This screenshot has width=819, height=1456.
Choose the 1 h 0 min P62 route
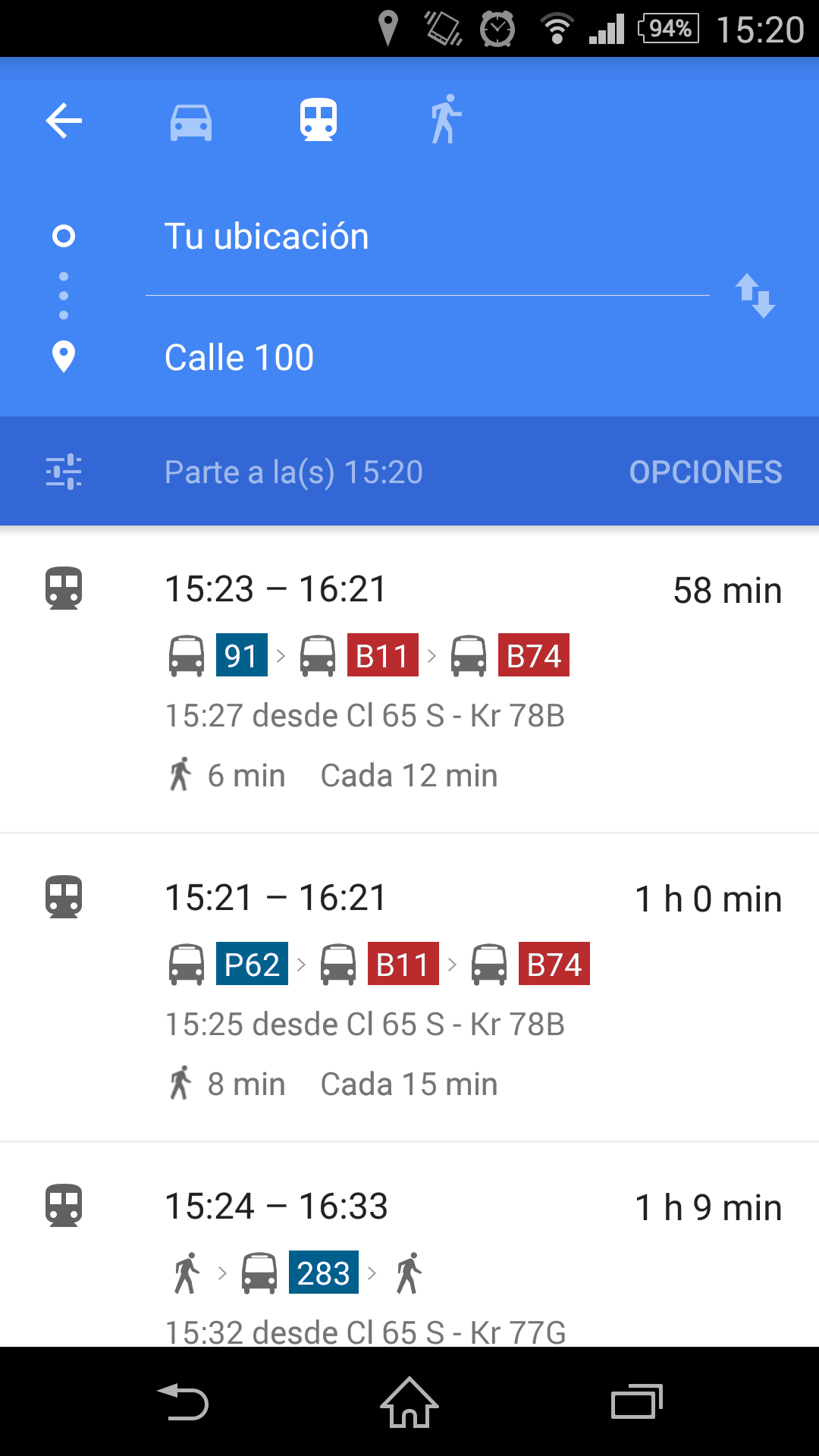[x=409, y=987]
